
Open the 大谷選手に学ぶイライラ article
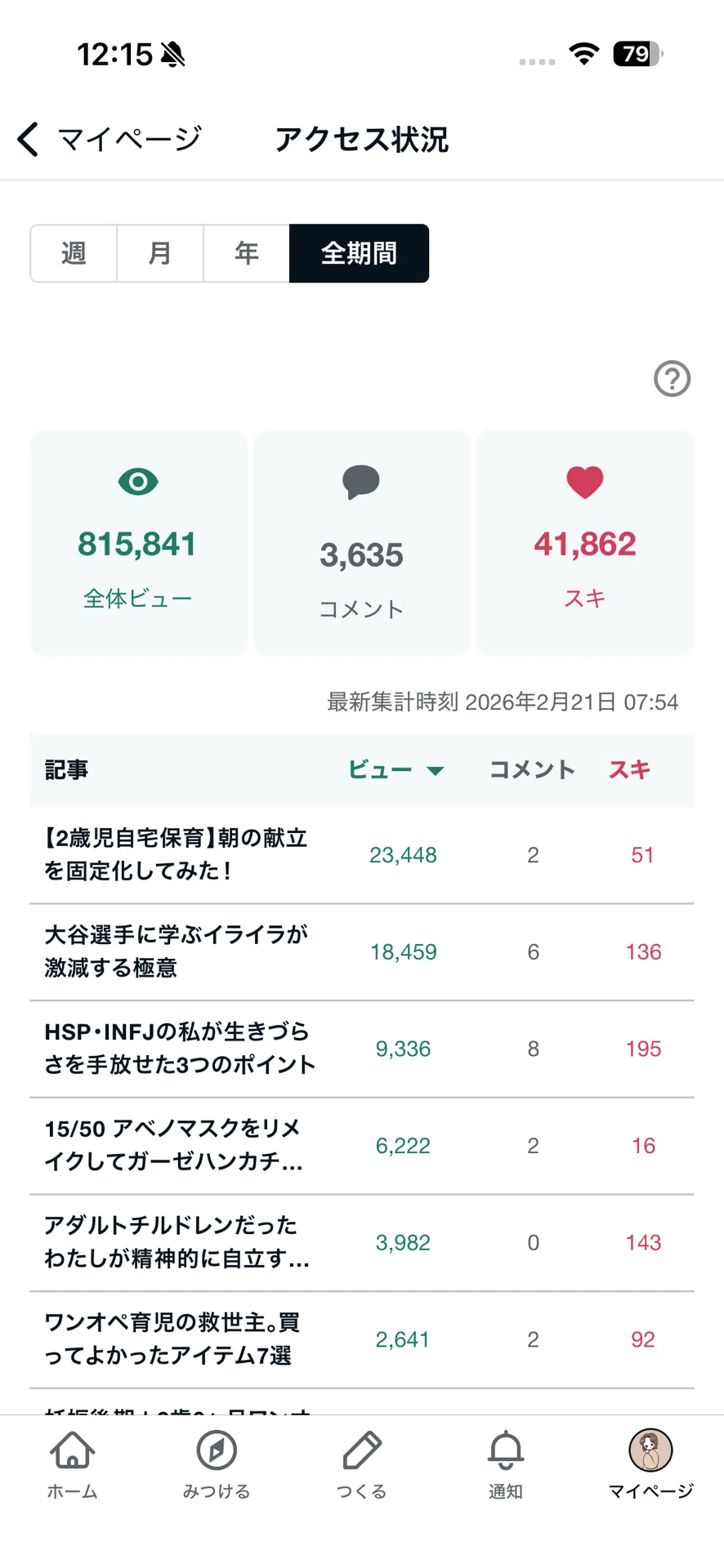362,952
